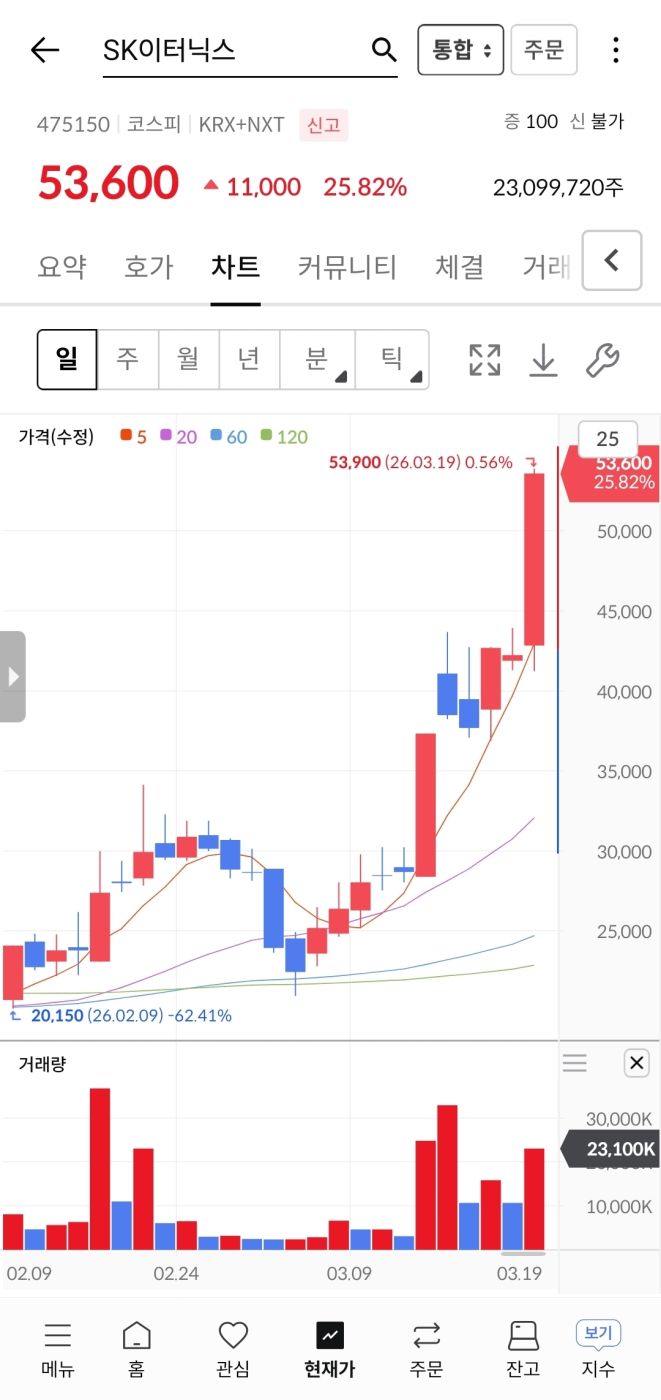The width and height of the screenshot is (661, 1400).
Task: Select the 체결 tab
Action: pyautogui.click(x=459, y=266)
